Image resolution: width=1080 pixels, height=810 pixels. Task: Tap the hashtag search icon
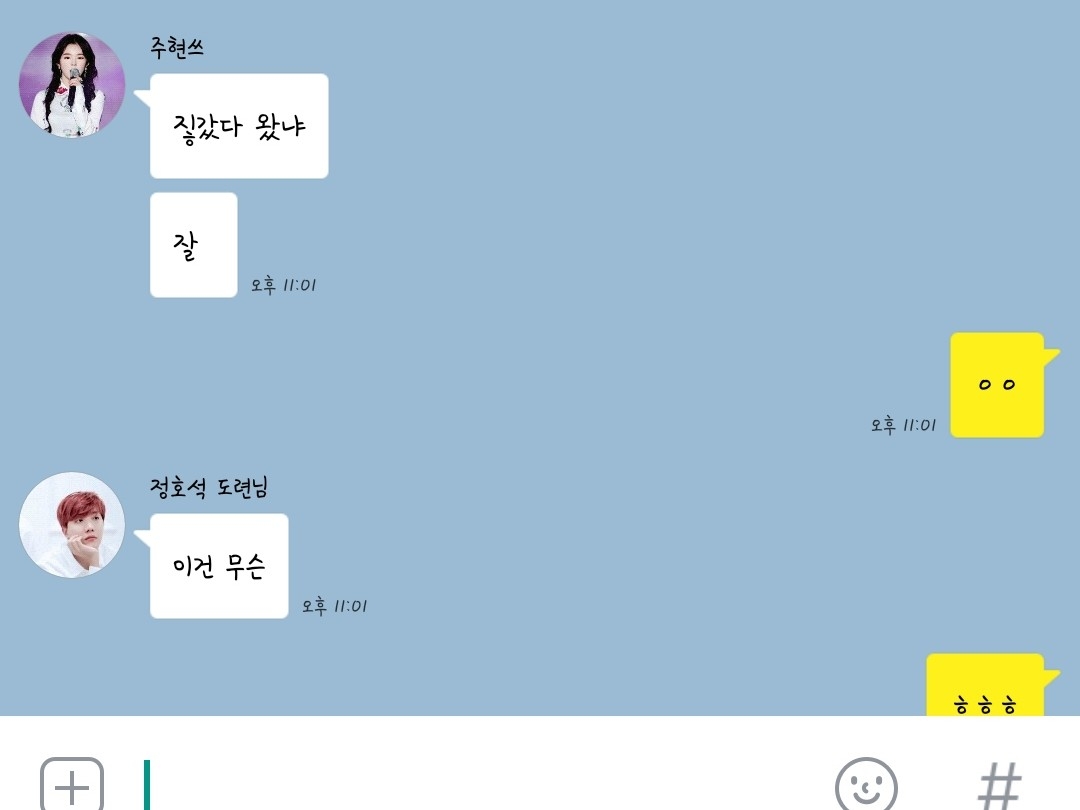999,786
